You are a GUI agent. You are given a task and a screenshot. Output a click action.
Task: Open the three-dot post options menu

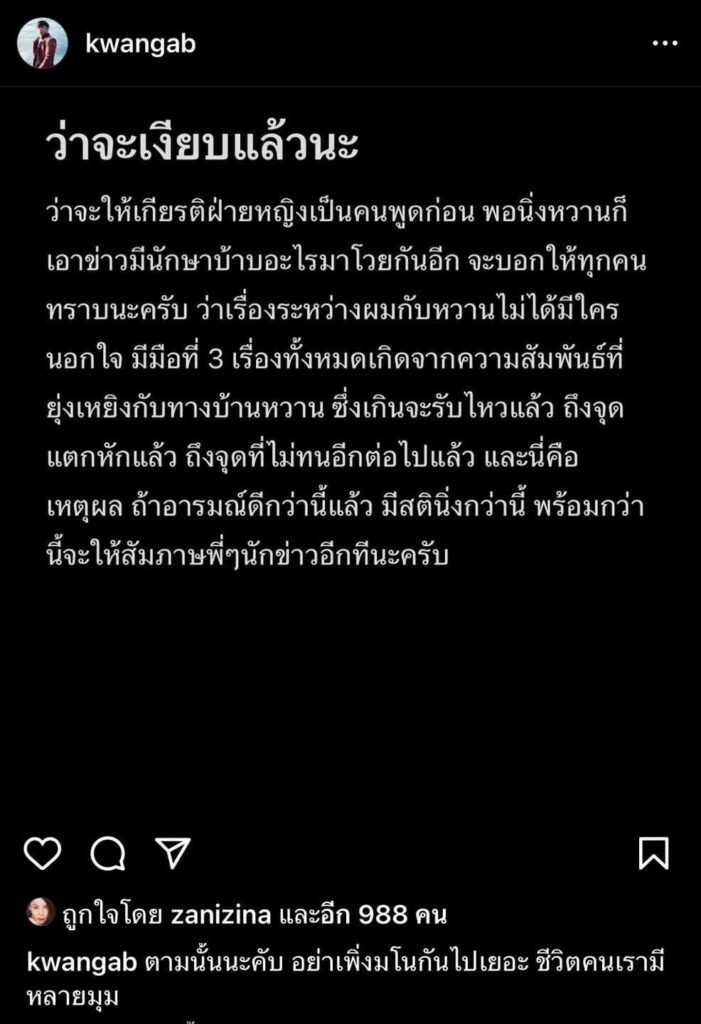(x=665, y=44)
